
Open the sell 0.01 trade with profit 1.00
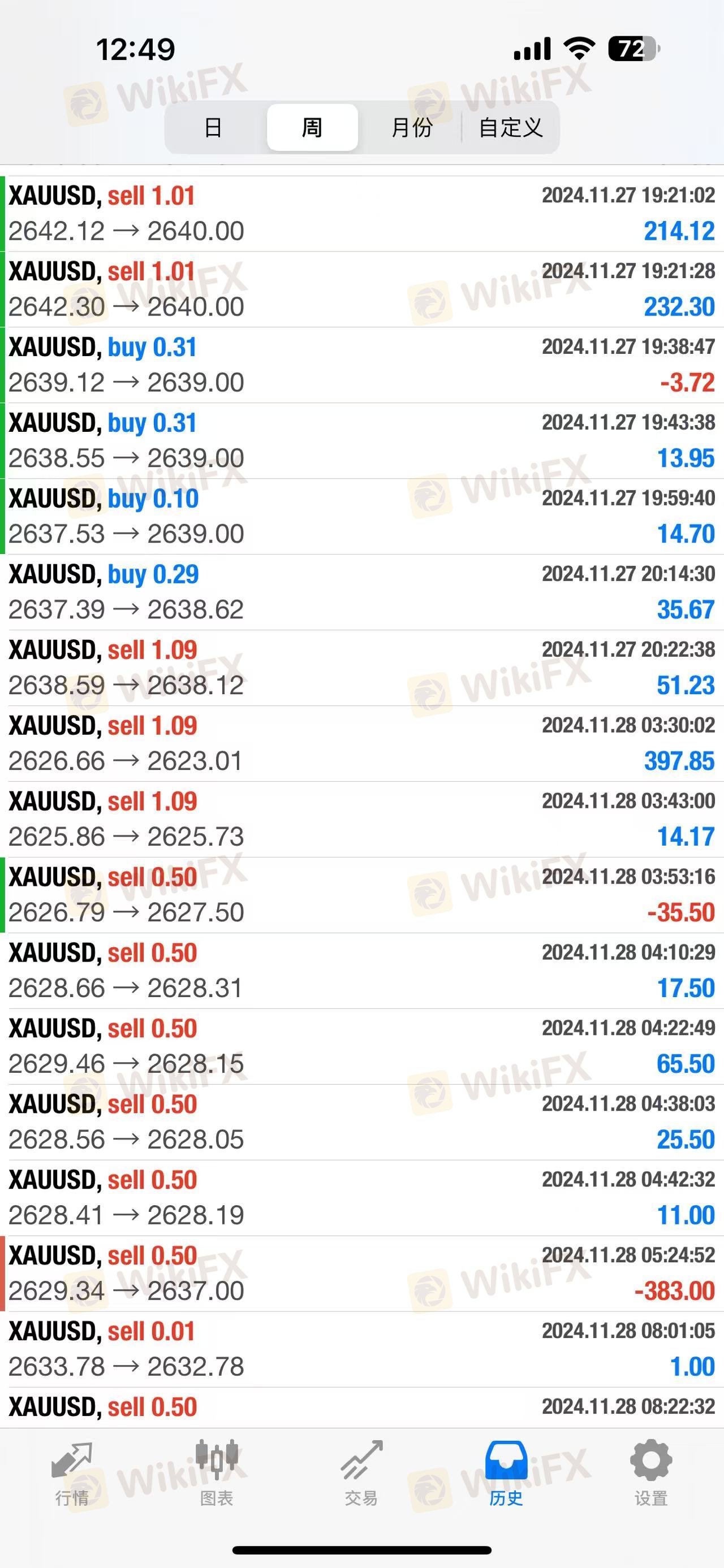[361, 1349]
